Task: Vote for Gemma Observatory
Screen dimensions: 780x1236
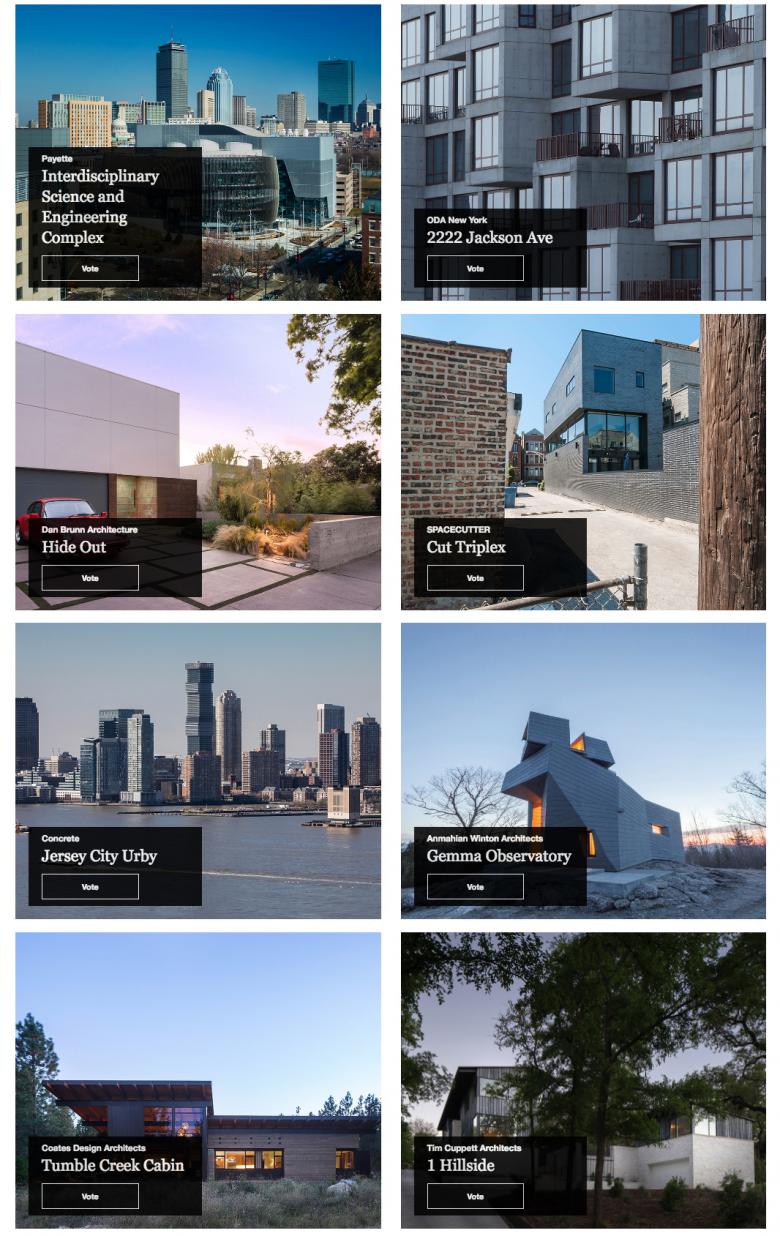Action: pos(475,887)
